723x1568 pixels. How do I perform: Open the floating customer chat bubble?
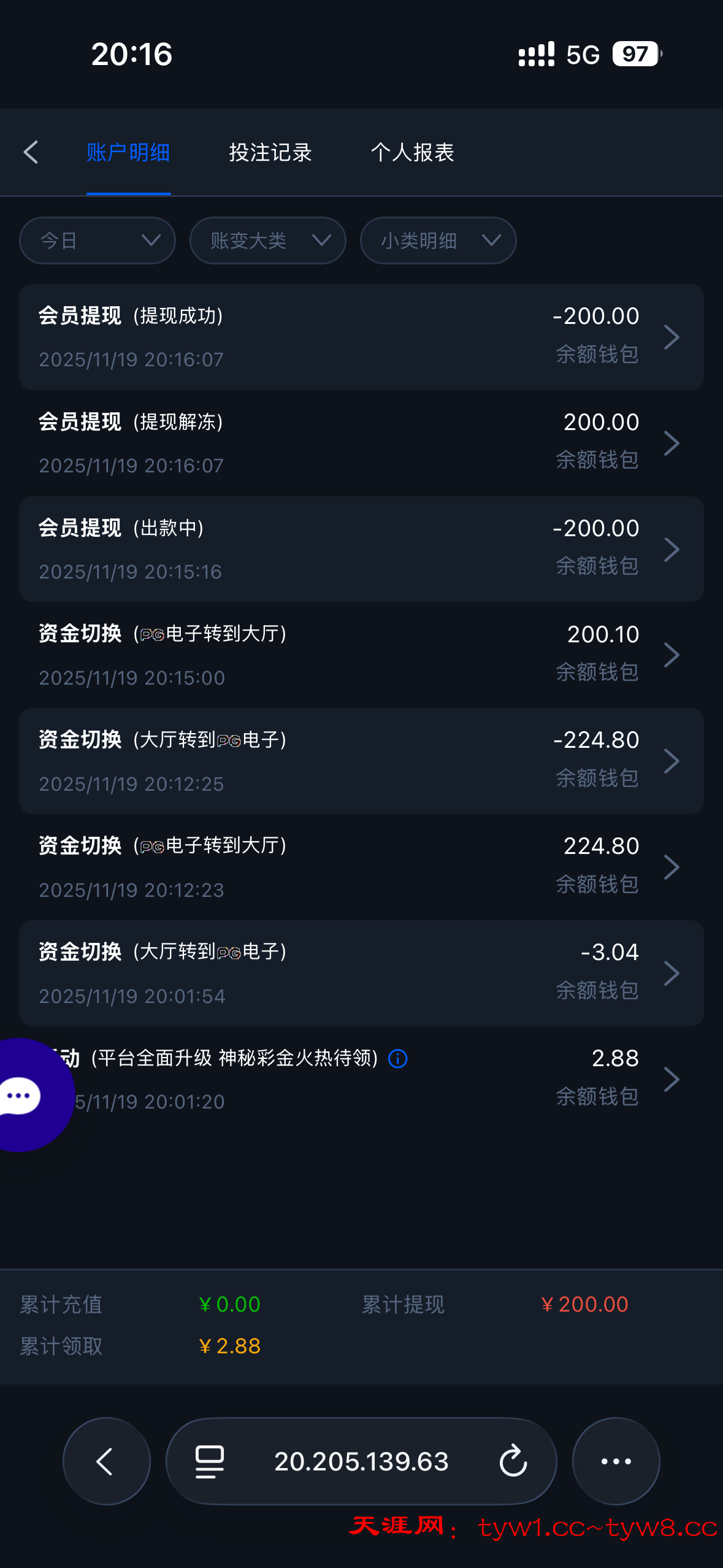coord(22,1096)
